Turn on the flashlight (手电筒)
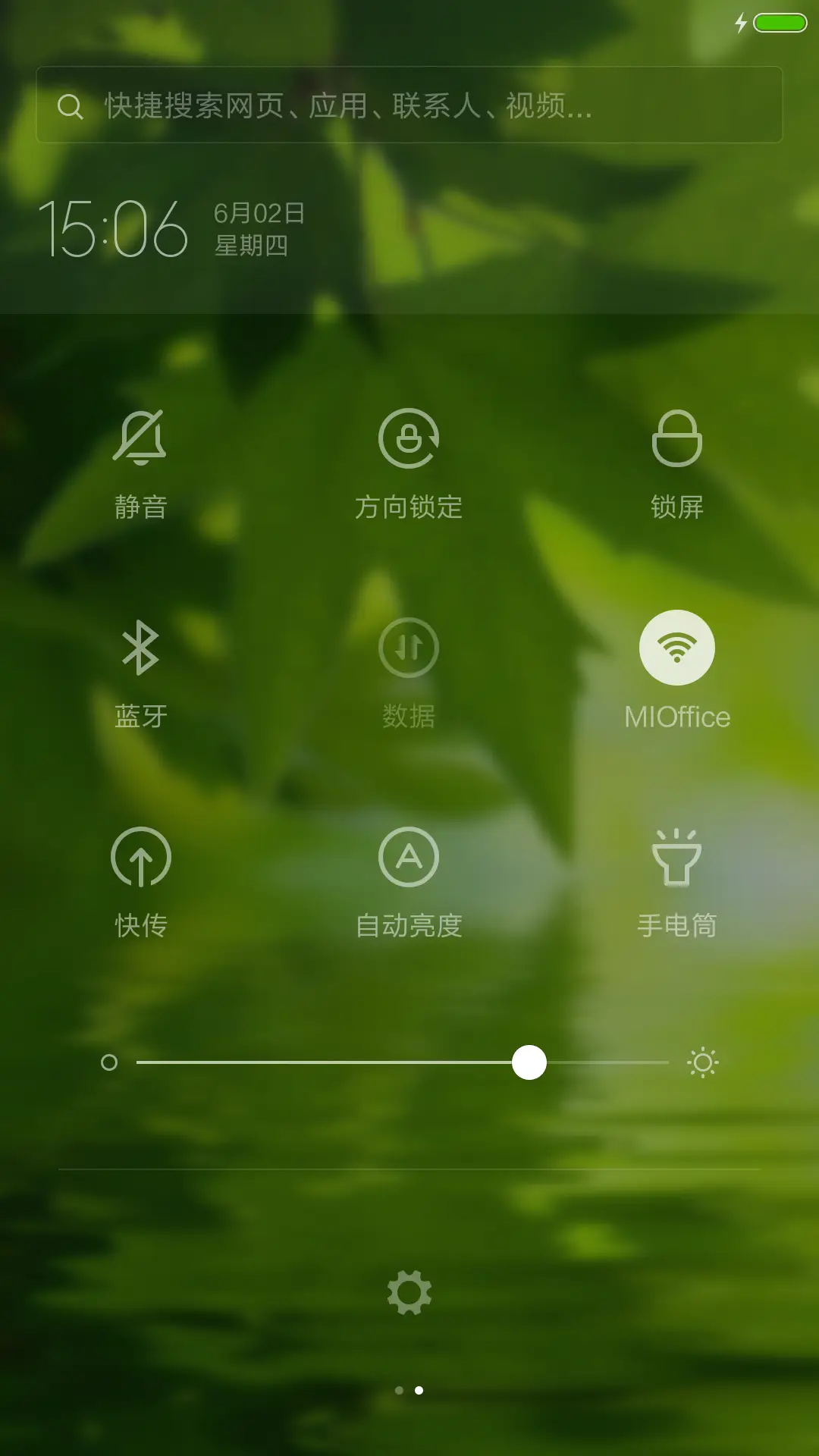Image resolution: width=819 pixels, height=1456 pixels. tap(677, 874)
